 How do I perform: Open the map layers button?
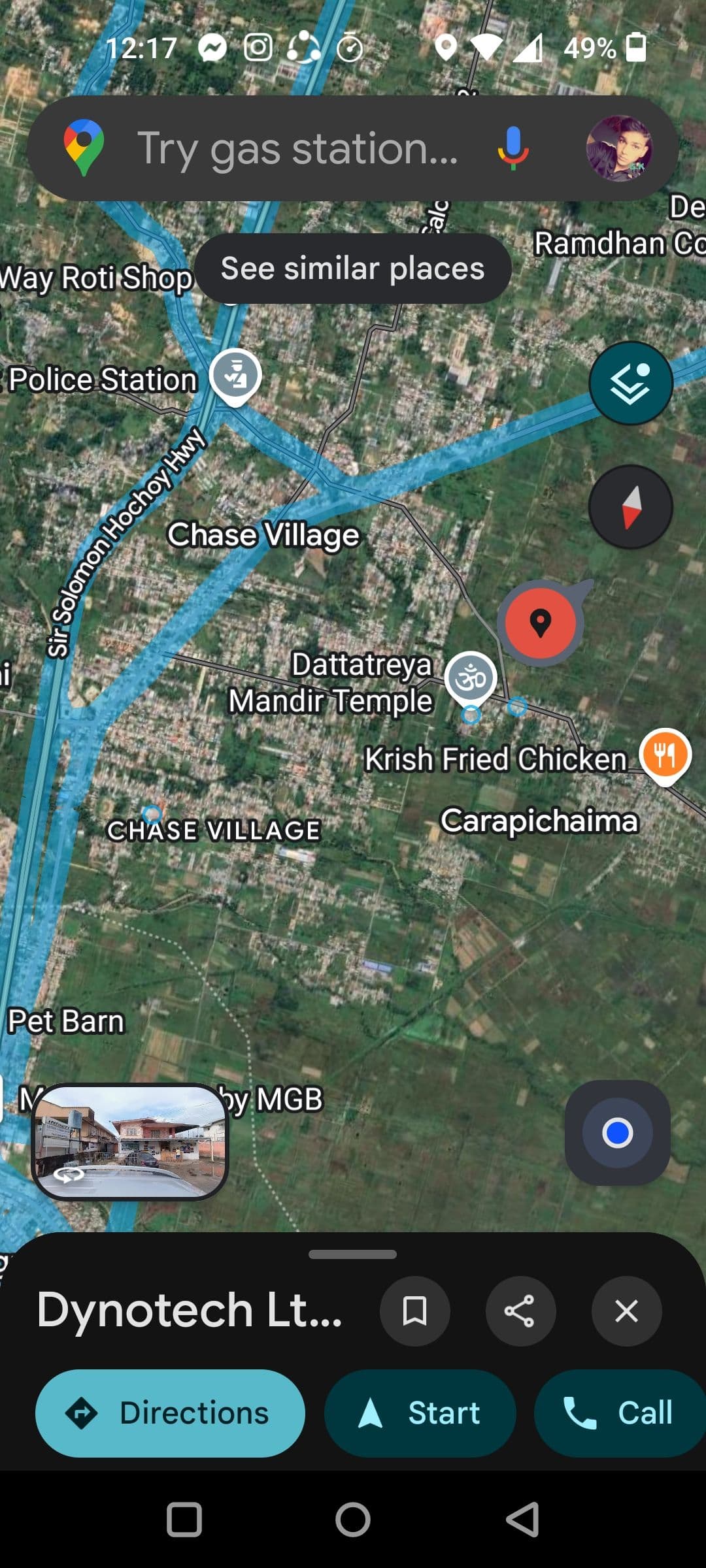click(631, 384)
